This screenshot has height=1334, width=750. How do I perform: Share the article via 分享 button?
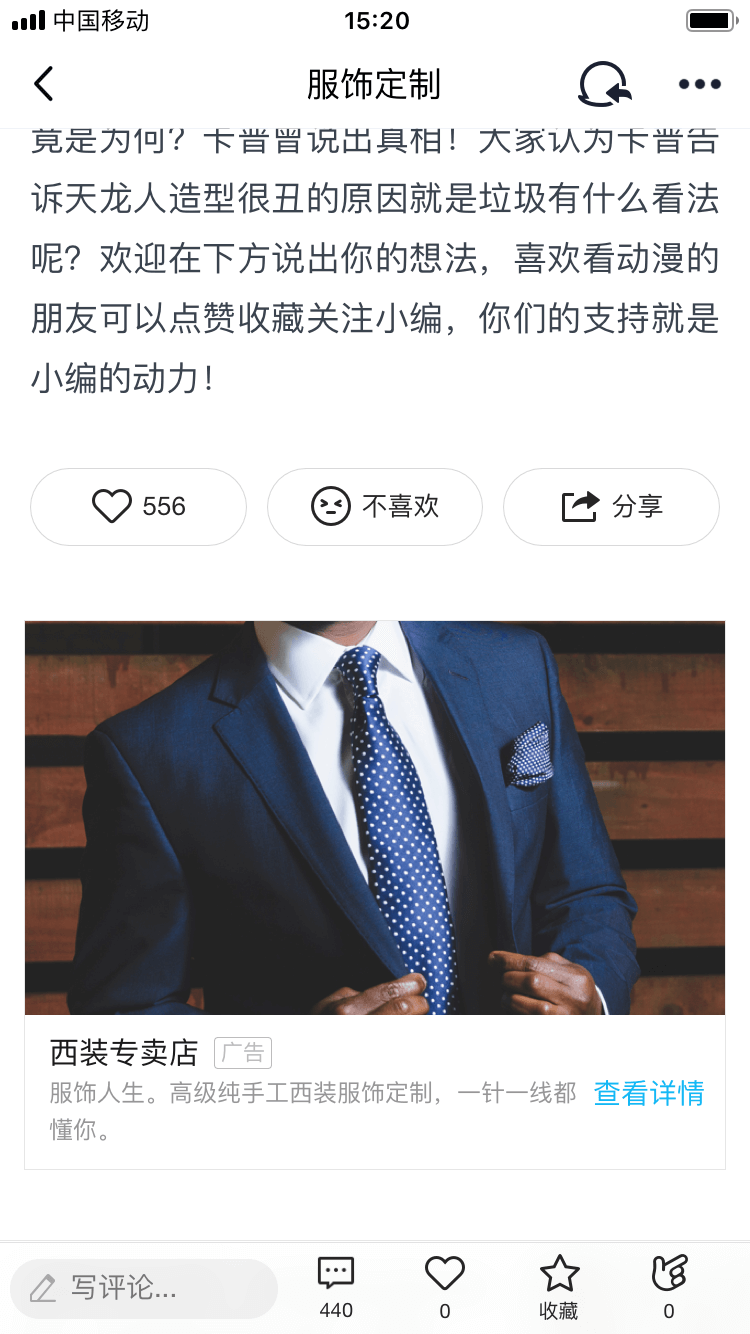click(x=611, y=507)
